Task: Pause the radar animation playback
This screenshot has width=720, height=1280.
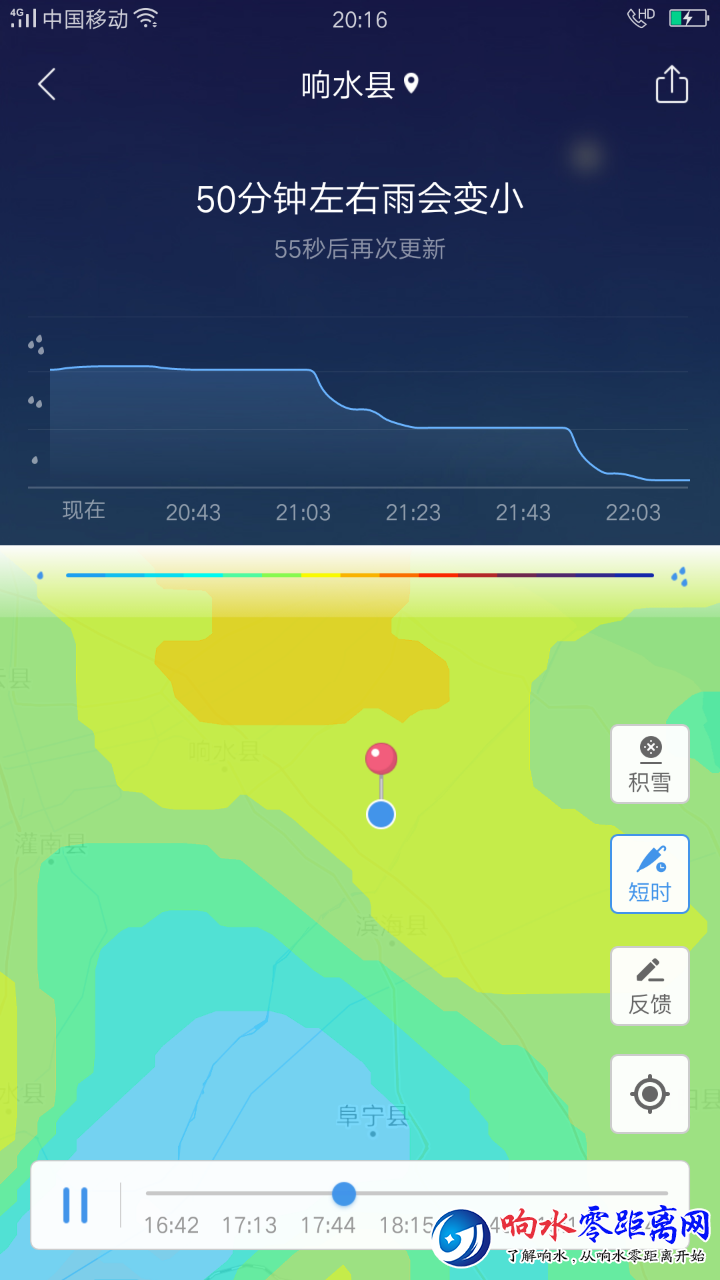Action: pyautogui.click(x=75, y=1205)
